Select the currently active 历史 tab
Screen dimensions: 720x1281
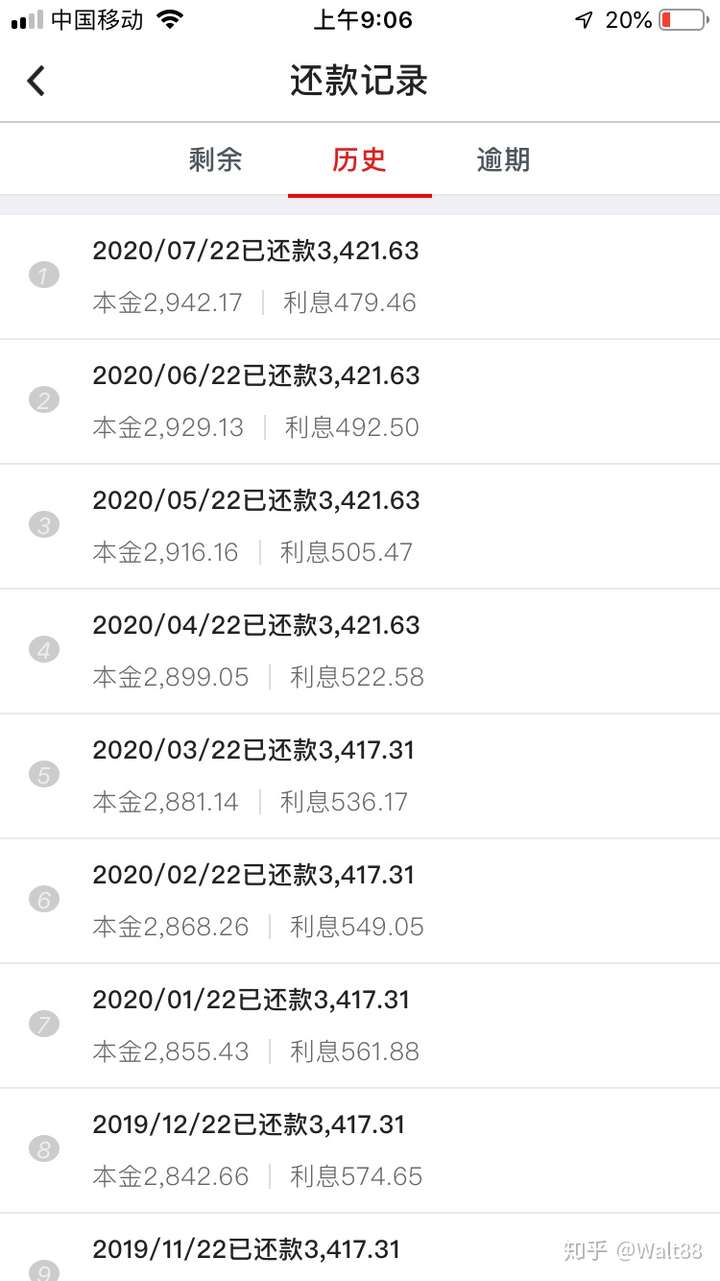pyautogui.click(x=360, y=160)
